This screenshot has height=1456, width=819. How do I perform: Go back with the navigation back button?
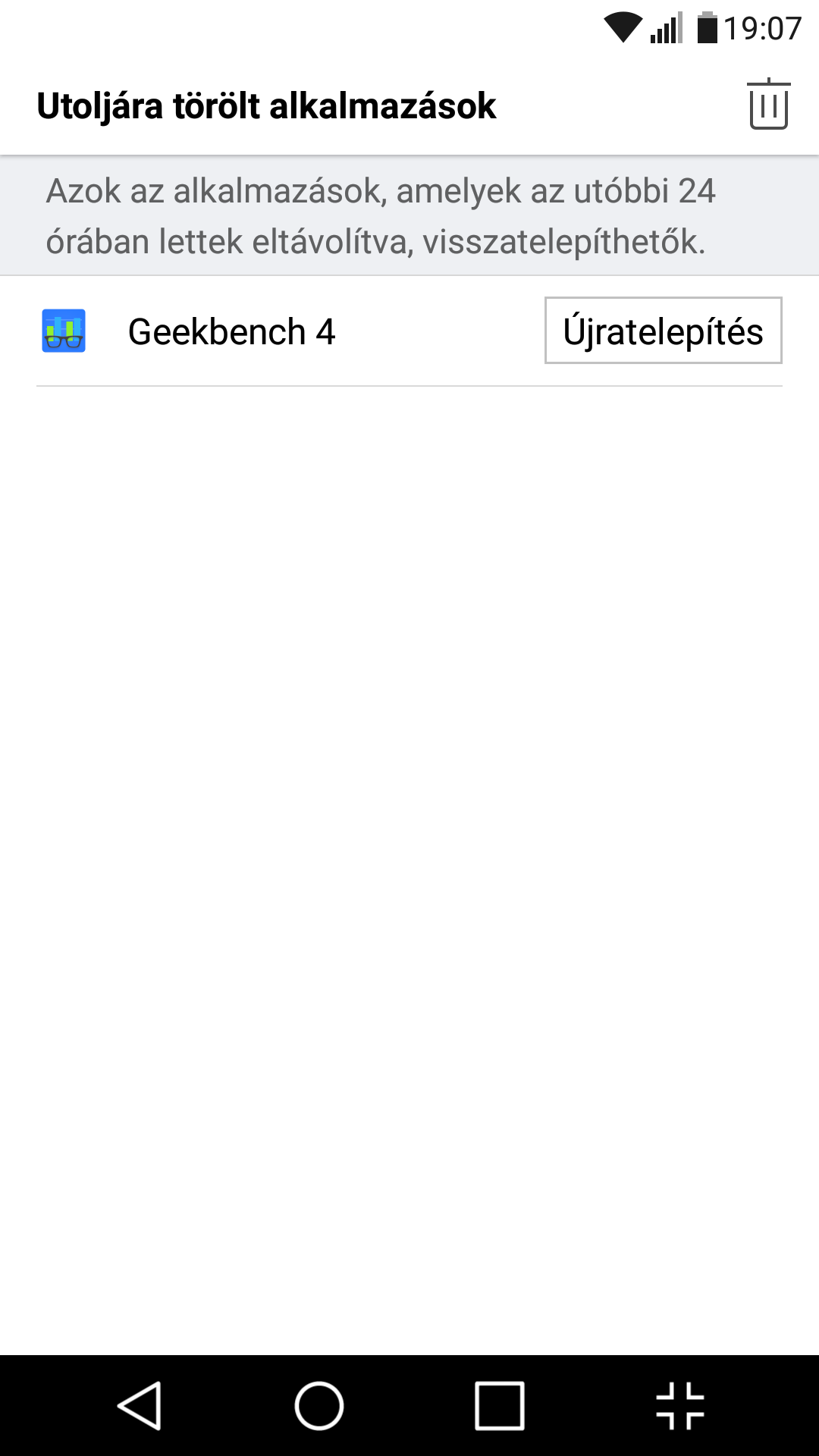coord(140,1405)
